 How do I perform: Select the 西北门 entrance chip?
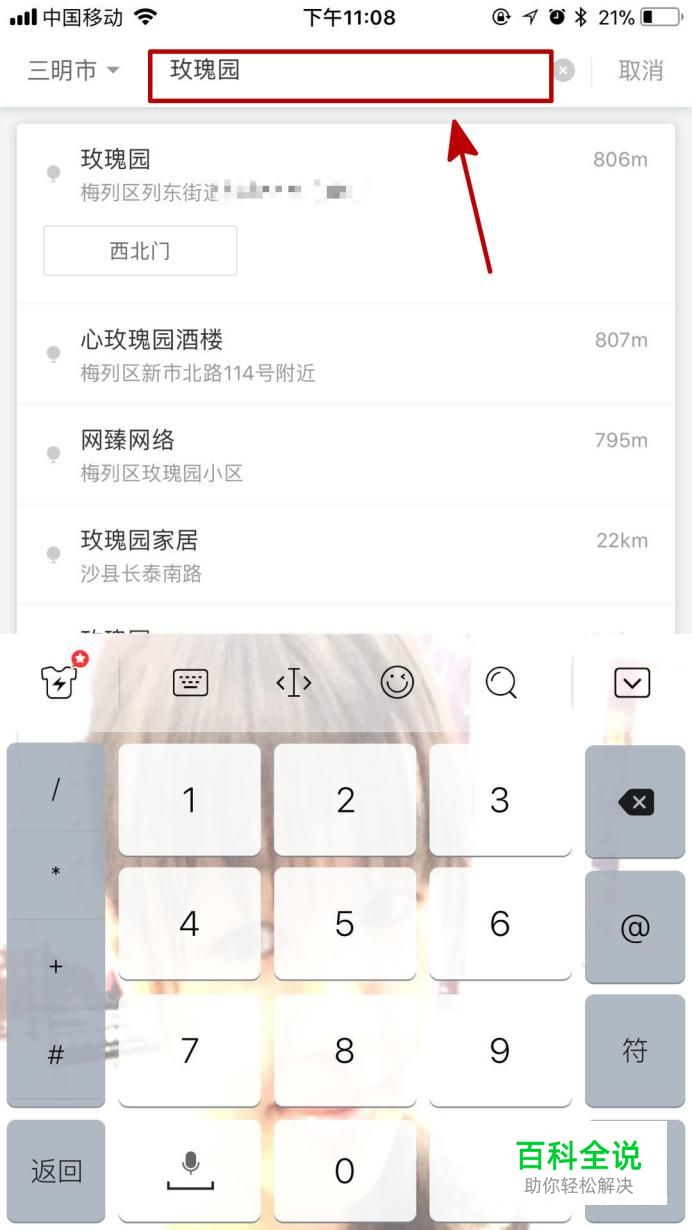140,251
